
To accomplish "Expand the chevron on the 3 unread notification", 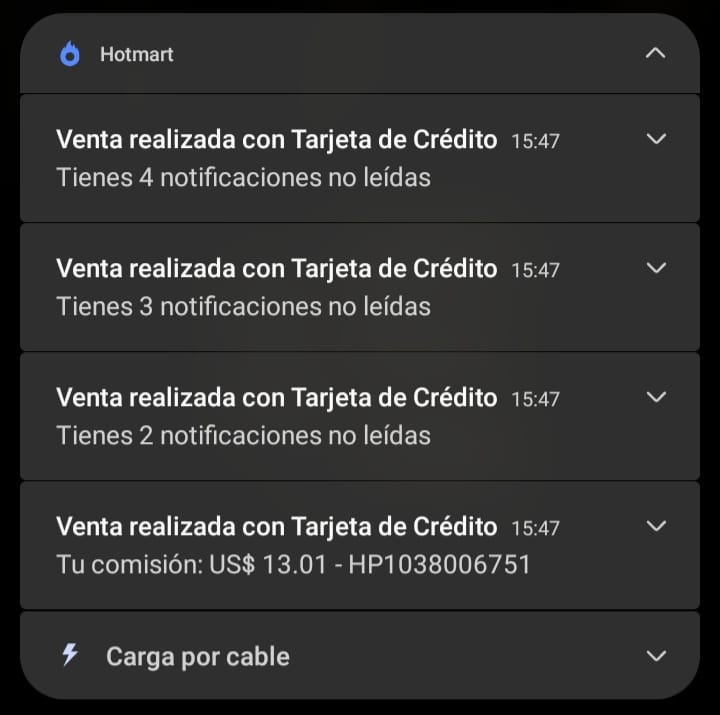I will click(656, 268).
